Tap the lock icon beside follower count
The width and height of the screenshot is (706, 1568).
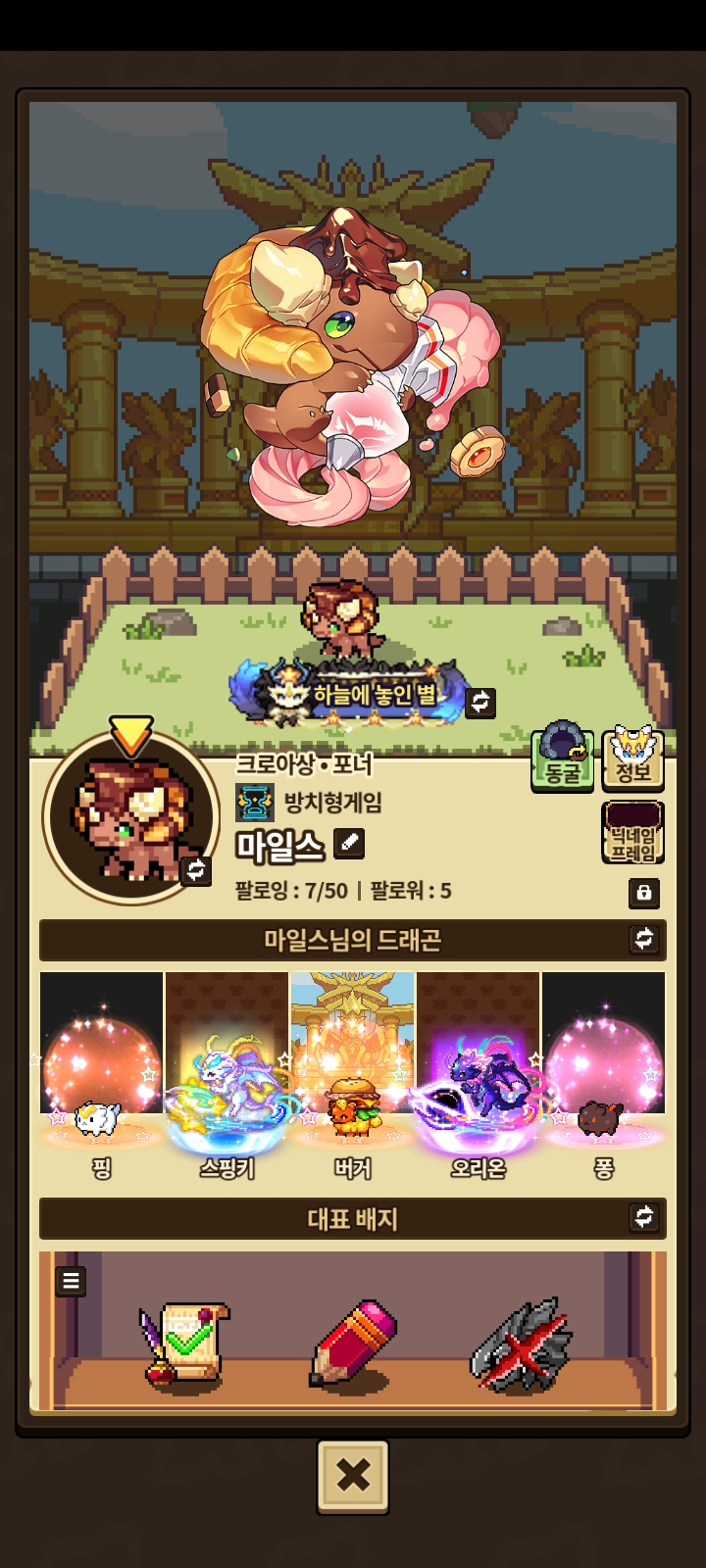click(644, 893)
